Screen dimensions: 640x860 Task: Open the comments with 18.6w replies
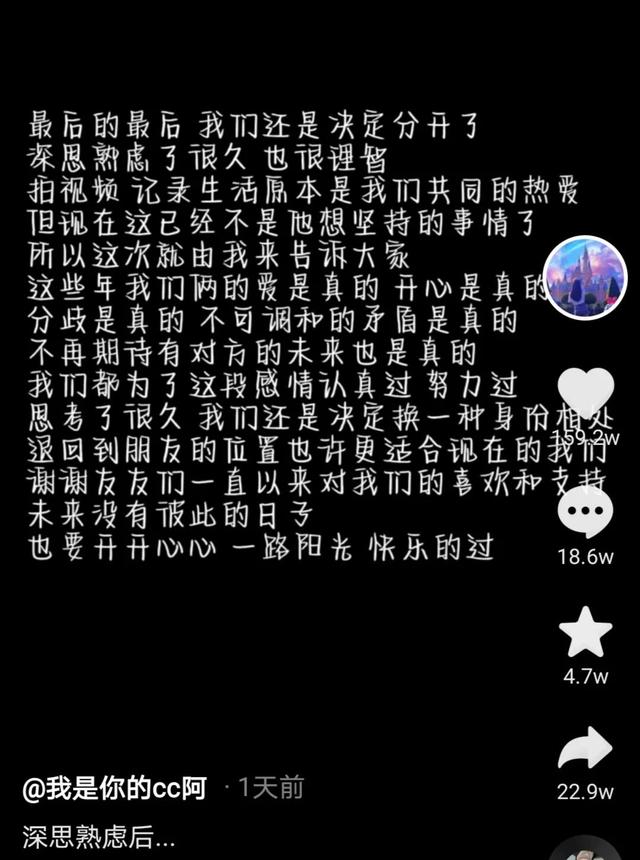coord(585,516)
